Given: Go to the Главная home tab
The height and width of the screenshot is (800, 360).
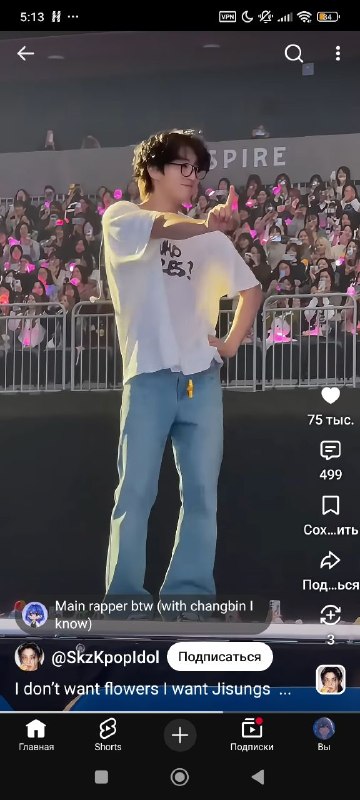Looking at the screenshot, I should [x=36, y=735].
